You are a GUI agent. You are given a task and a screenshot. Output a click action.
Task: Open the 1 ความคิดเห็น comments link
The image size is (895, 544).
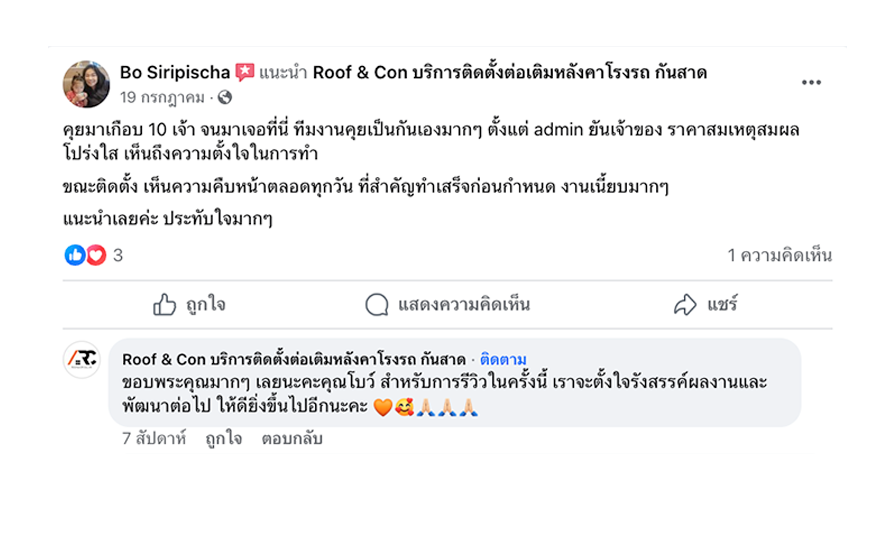click(779, 255)
